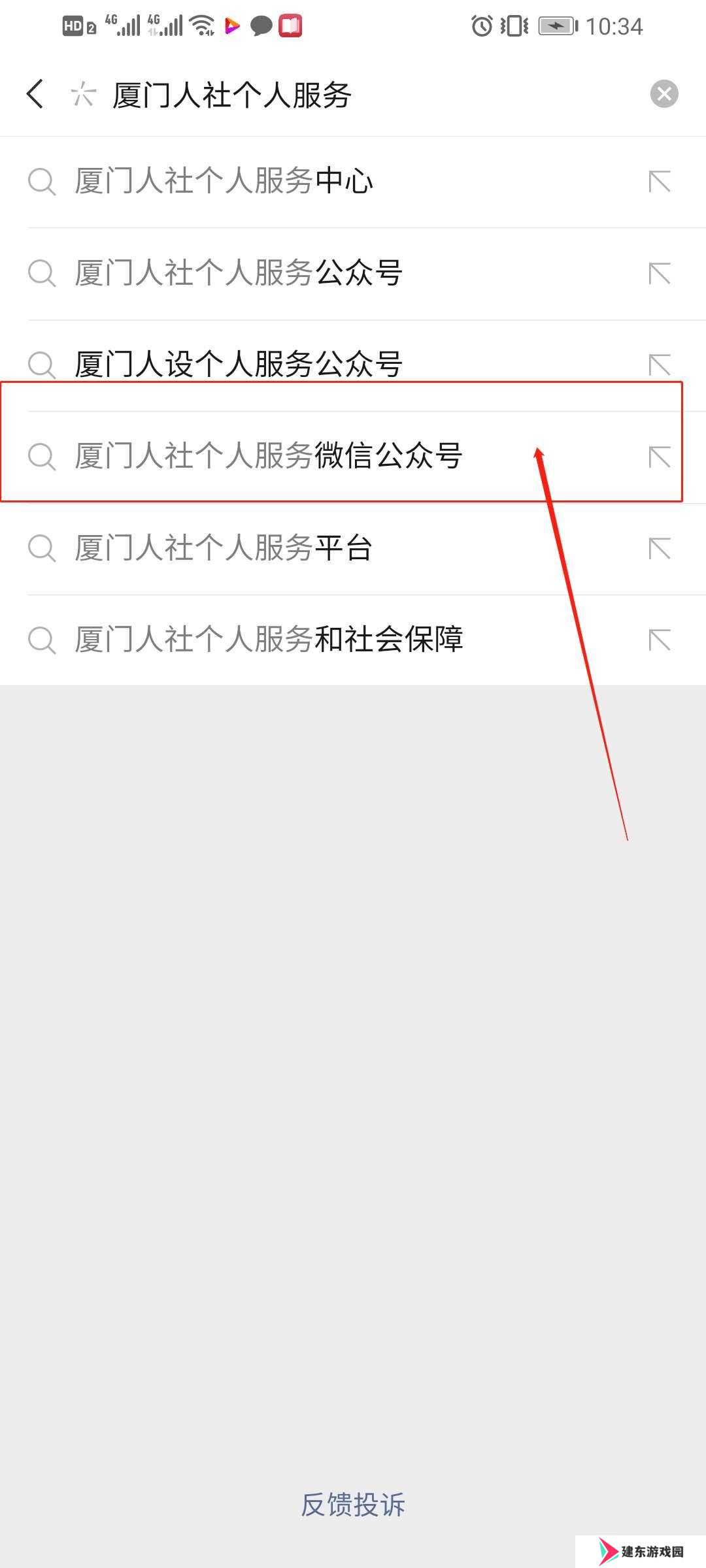The image size is (706, 1568).
Task: Open suggestion 厦门人社个人服务微信公众号
Action: (268, 456)
